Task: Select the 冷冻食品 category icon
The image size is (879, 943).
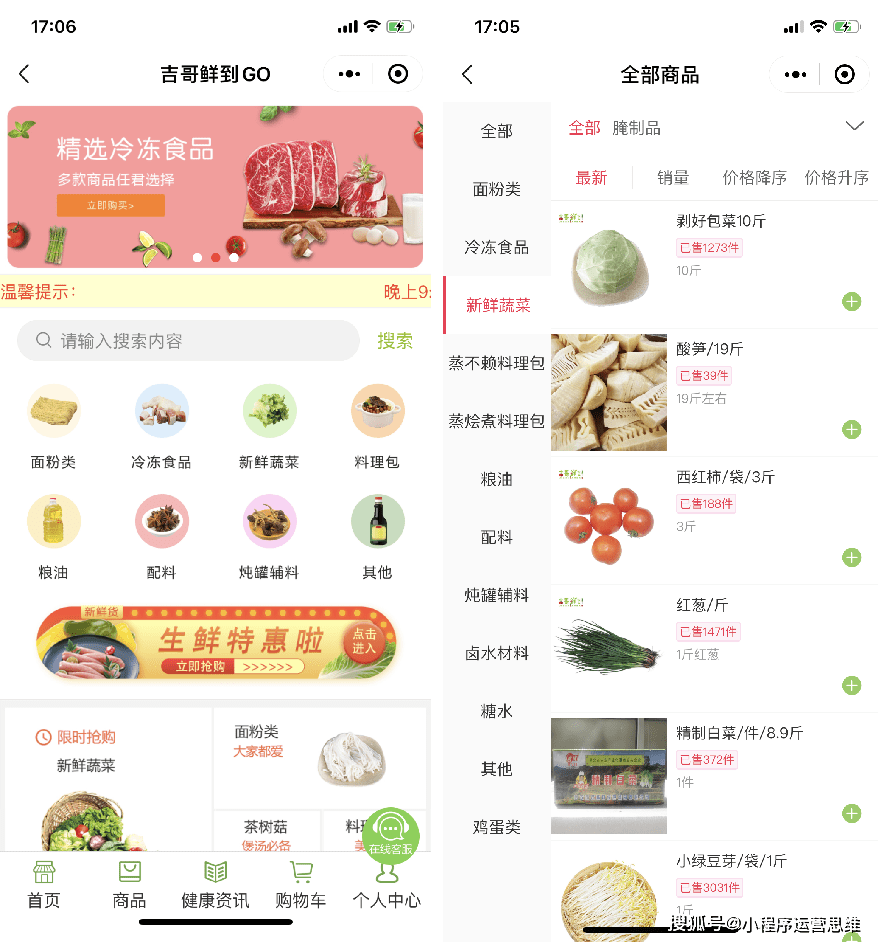Action: point(161,410)
